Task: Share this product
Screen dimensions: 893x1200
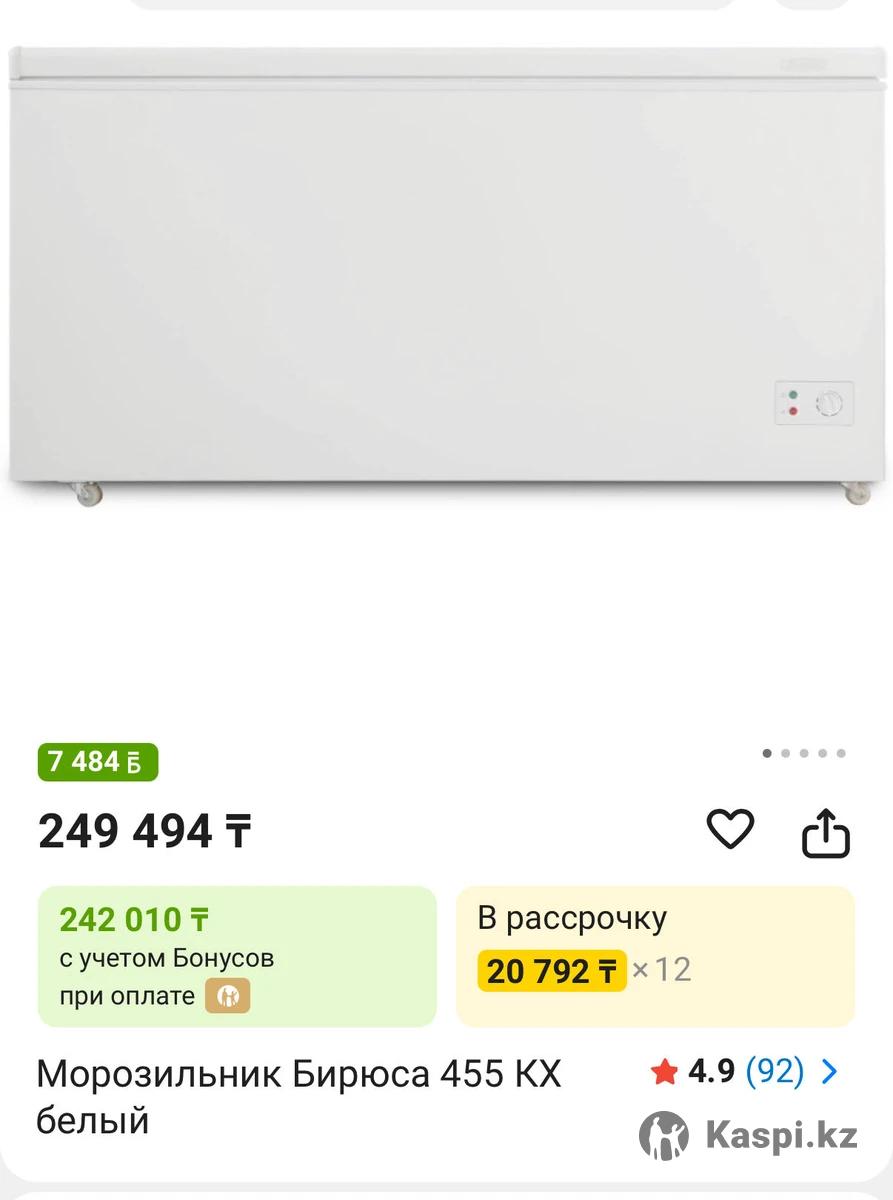Action: point(826,833)
